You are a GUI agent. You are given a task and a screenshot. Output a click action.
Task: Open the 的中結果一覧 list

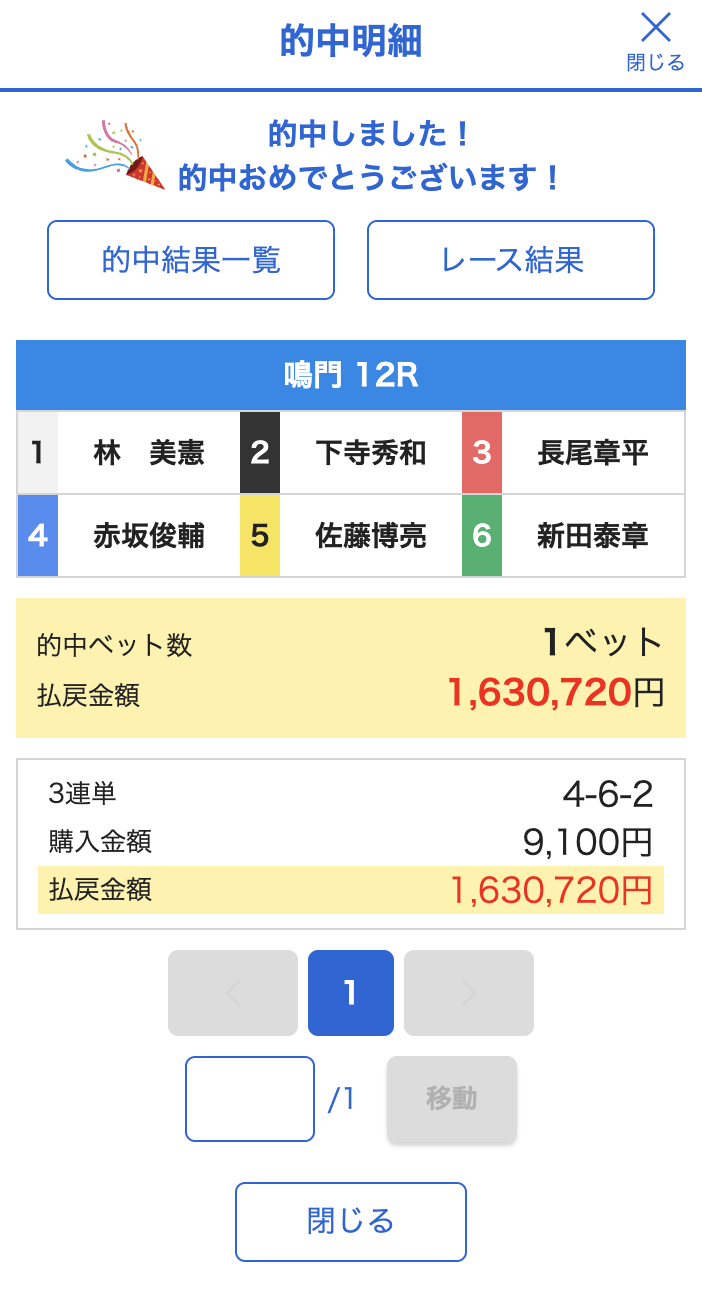tap(191, 260)
